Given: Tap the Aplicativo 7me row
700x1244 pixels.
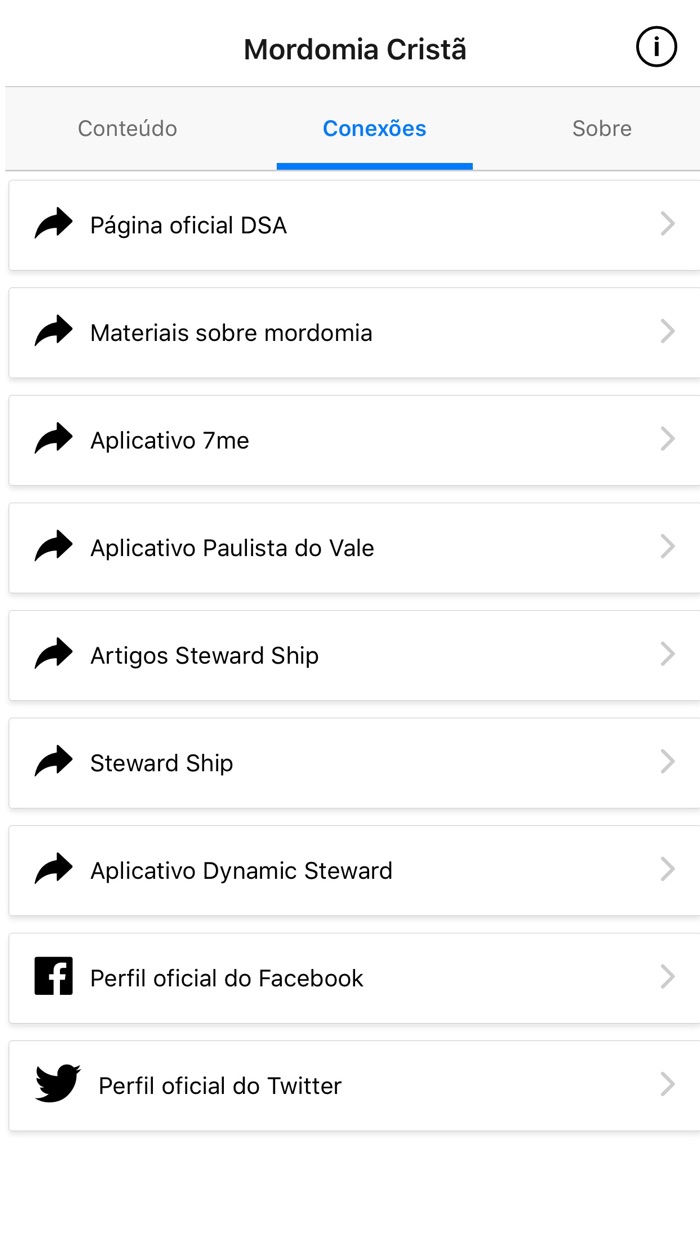Looking at the screenshot, I should (354, 440).
